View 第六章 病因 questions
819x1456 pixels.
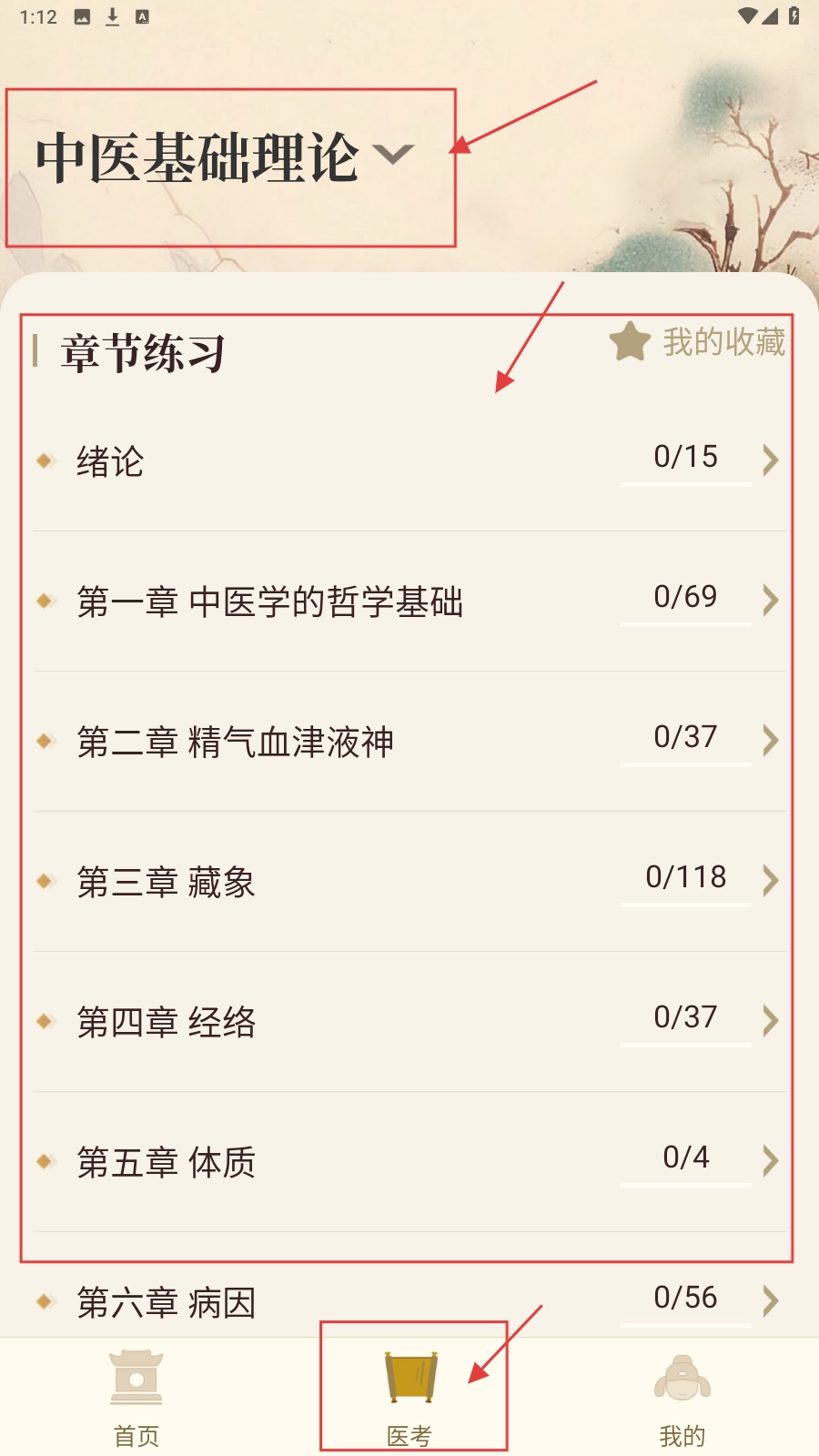pyautogui.click(x=409, y=1302)
